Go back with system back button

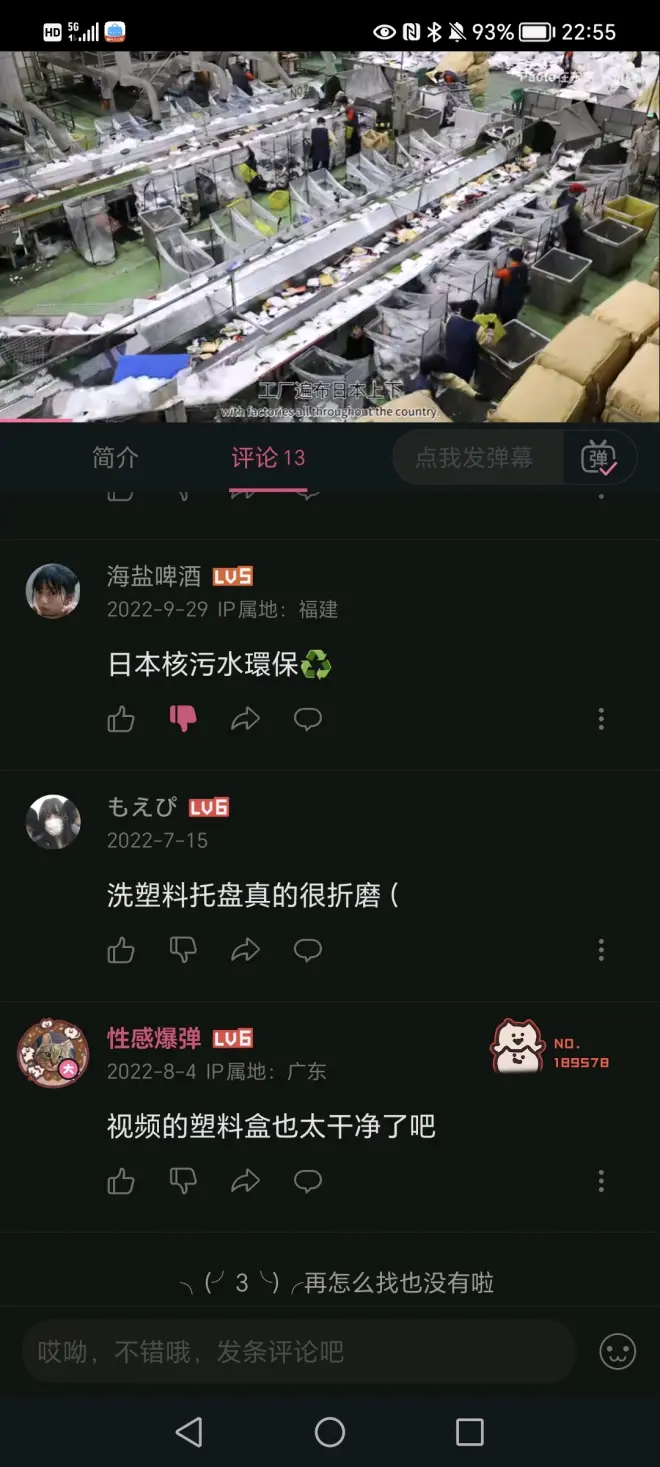pyautogui.click(x=189, y=1432)
